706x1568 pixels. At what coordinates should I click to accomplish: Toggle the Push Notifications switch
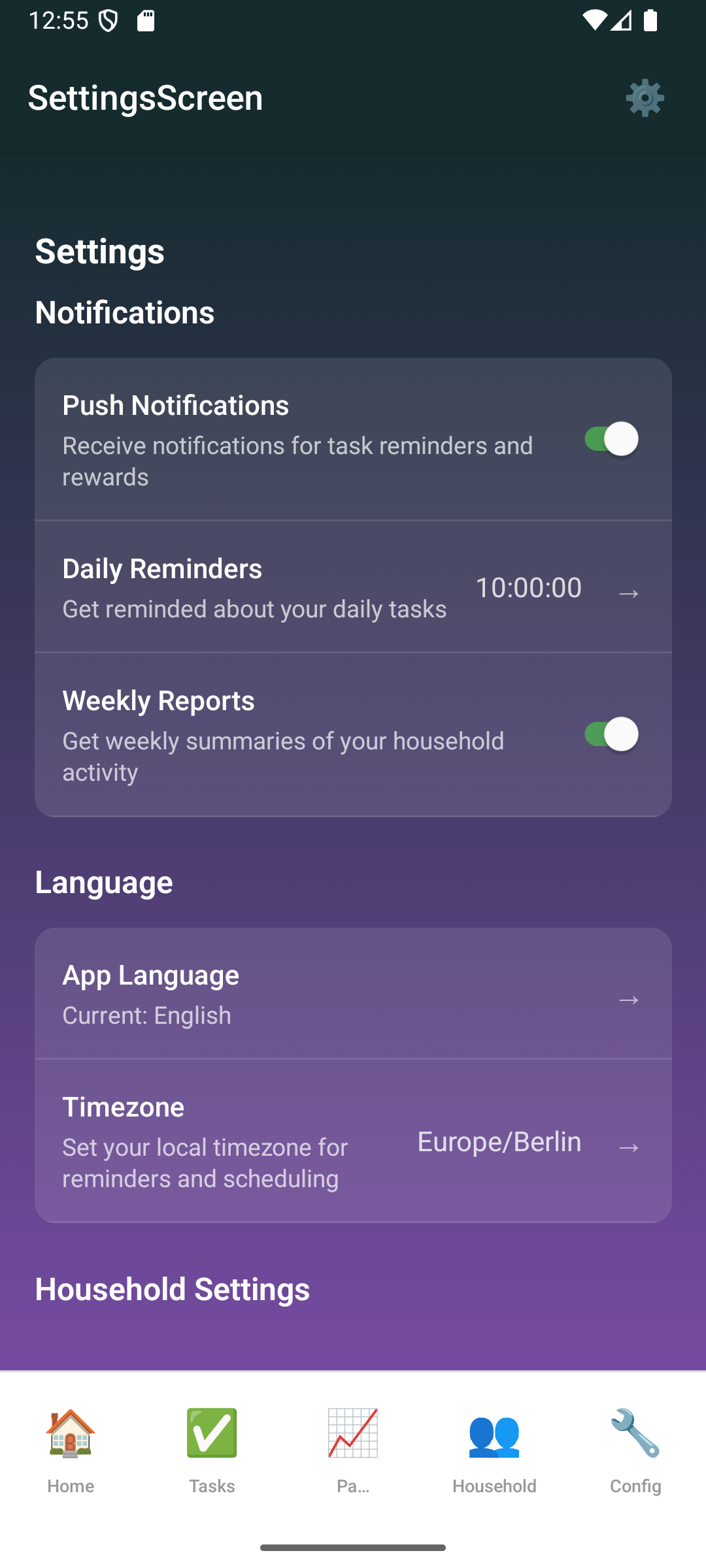(x=611, y=440)
